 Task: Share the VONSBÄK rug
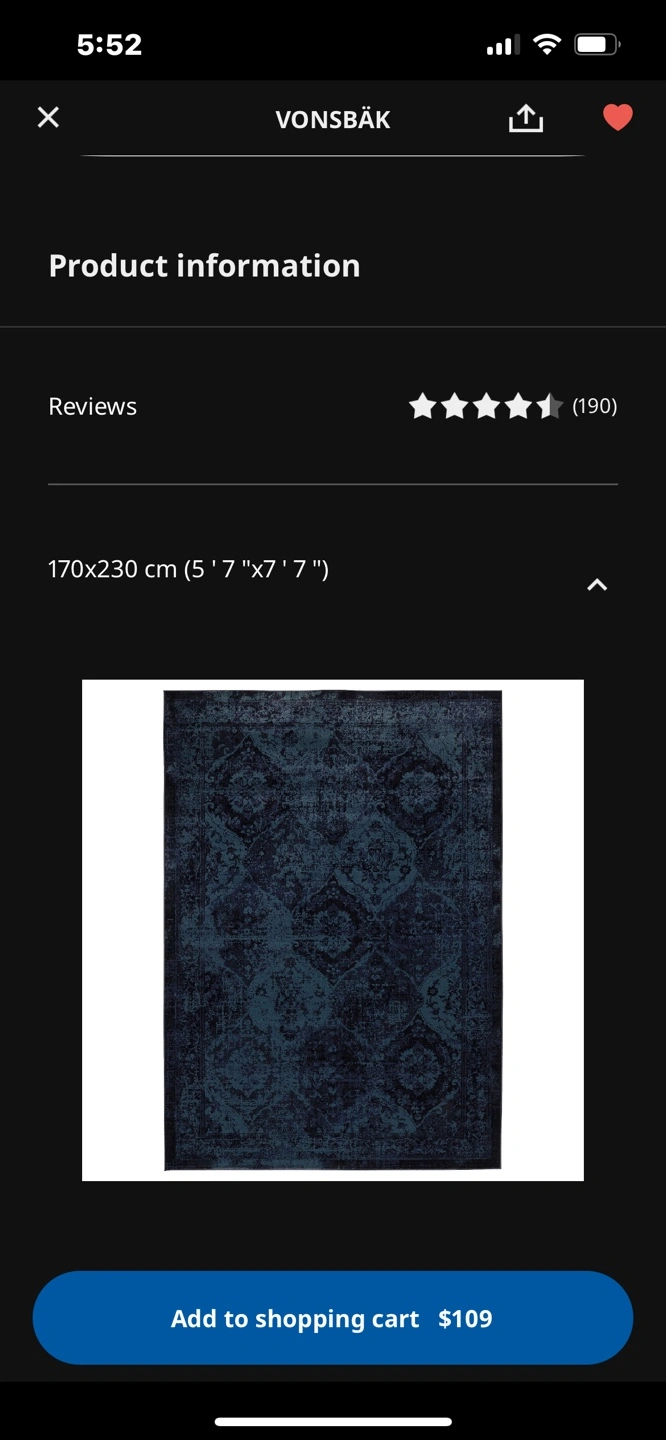[525, 118]
